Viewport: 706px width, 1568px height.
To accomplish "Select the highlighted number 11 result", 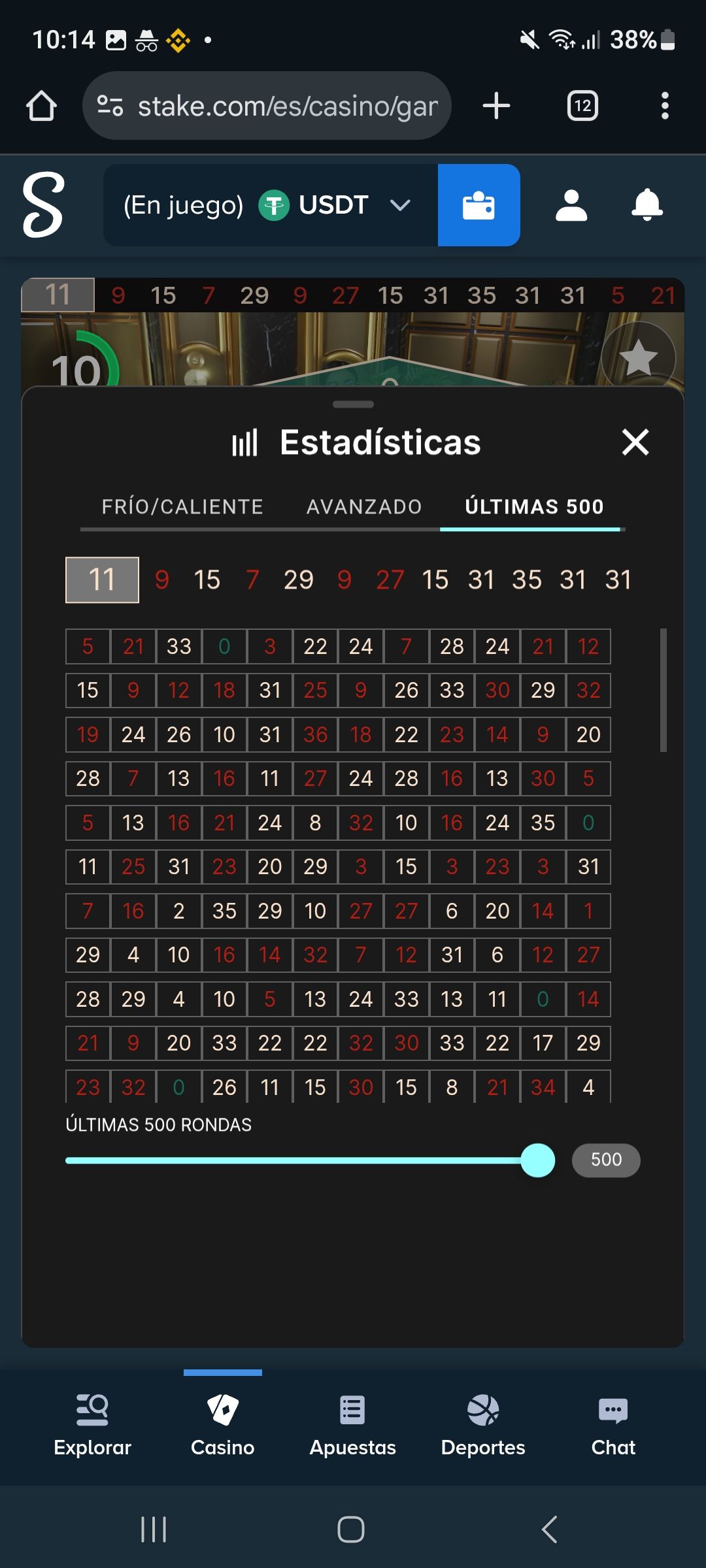I will [102, 581].
